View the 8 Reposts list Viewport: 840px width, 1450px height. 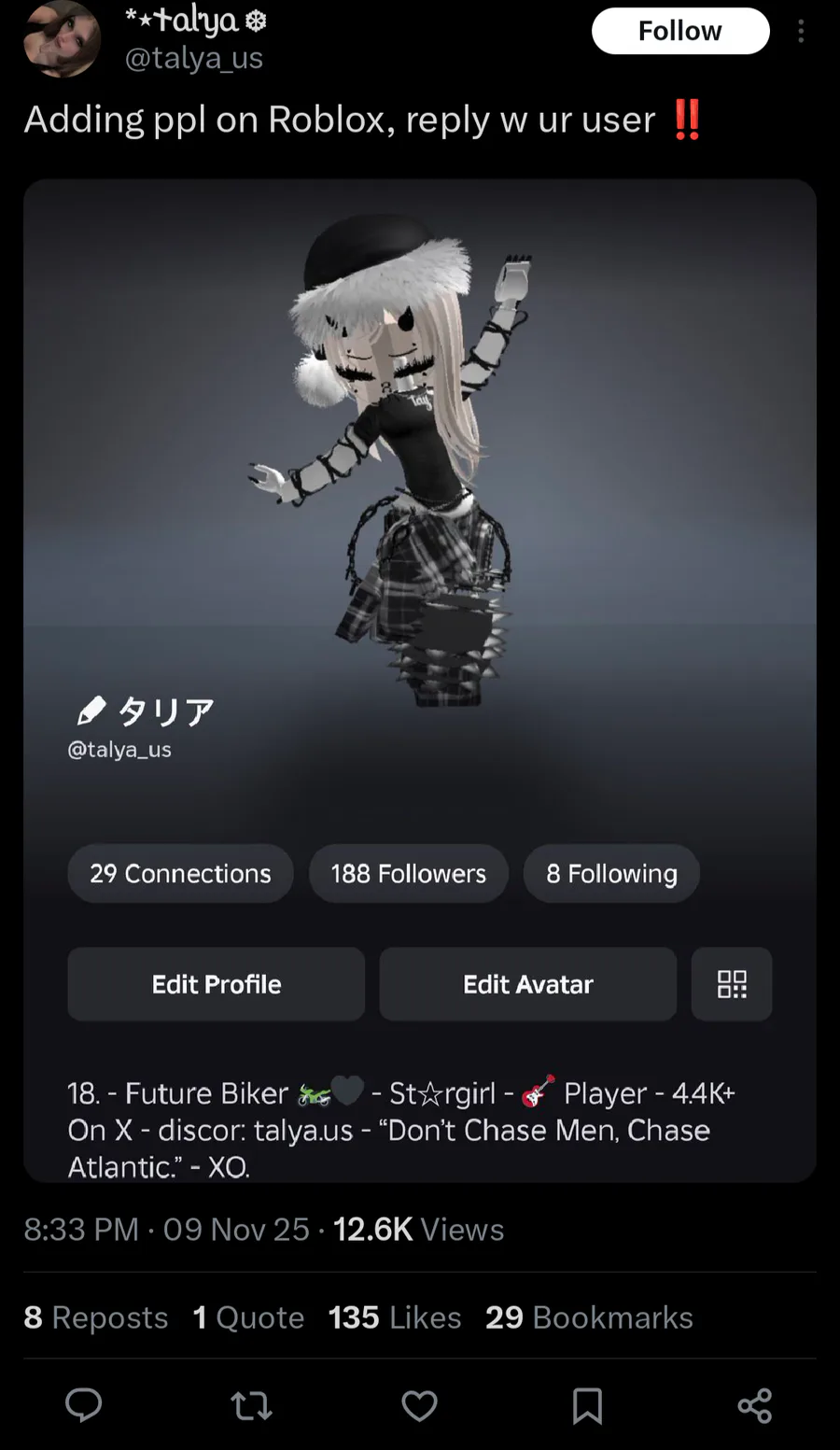[96, 1317]
